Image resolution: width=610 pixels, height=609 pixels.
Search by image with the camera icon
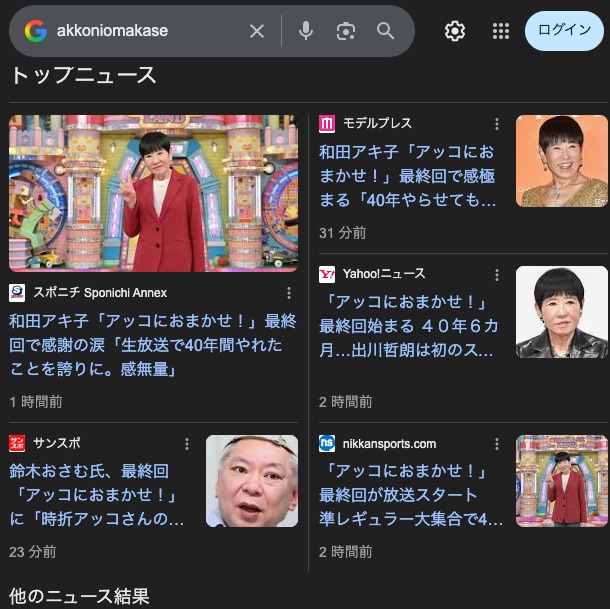click(x=346, y=31)
